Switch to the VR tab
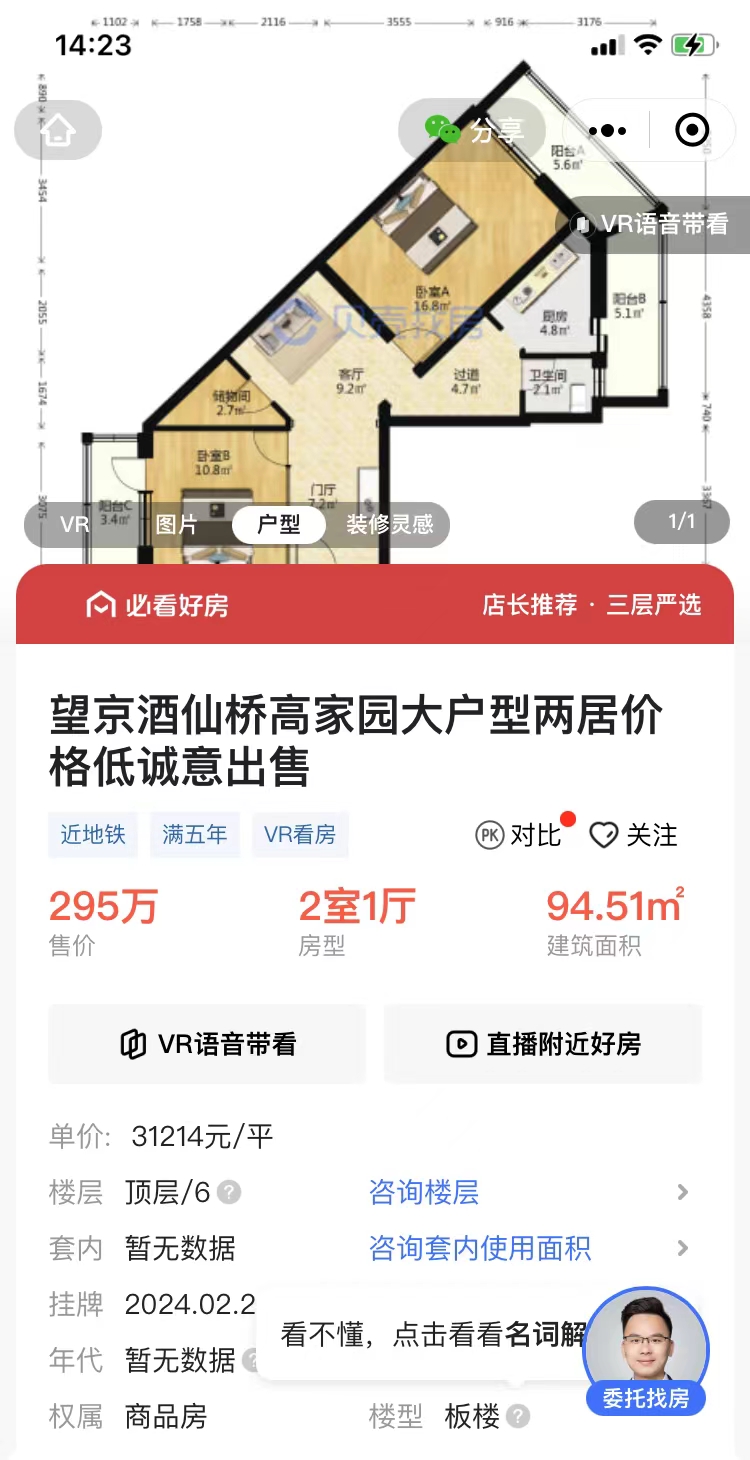 (75, 524)
